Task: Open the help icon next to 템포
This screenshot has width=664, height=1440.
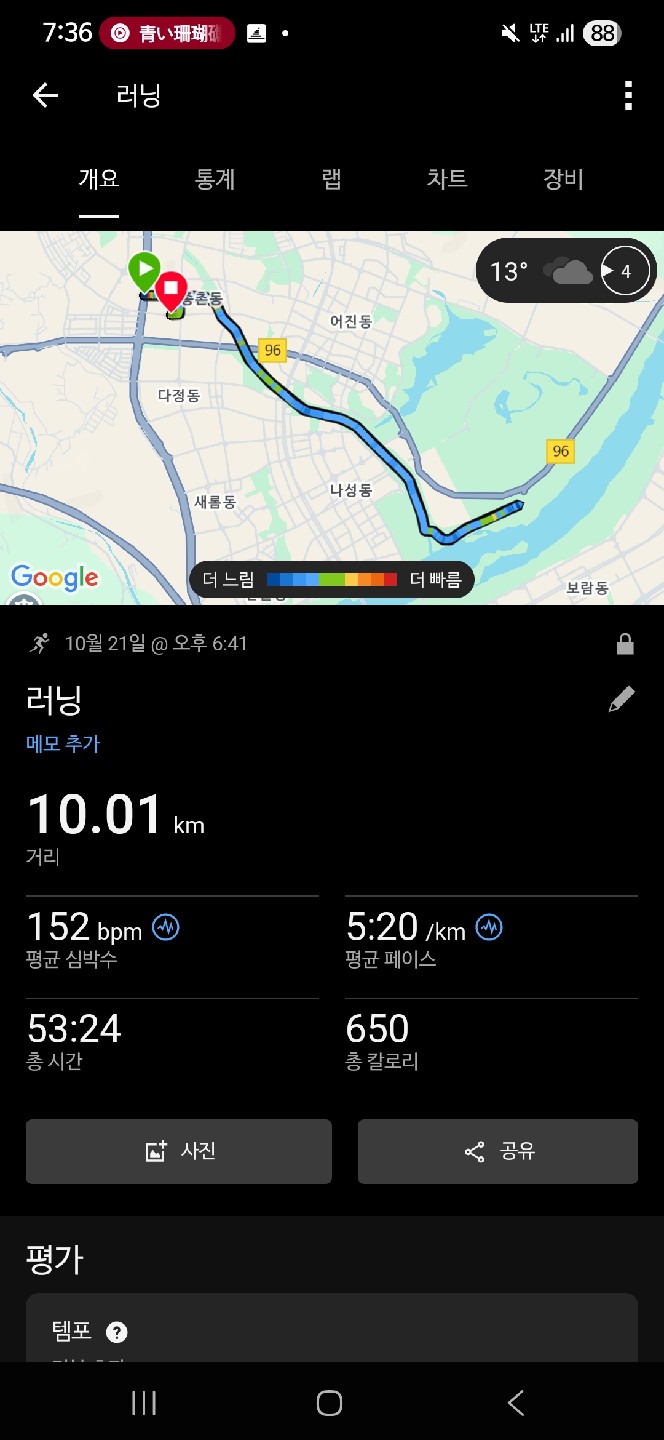Action: [117, 1332]
